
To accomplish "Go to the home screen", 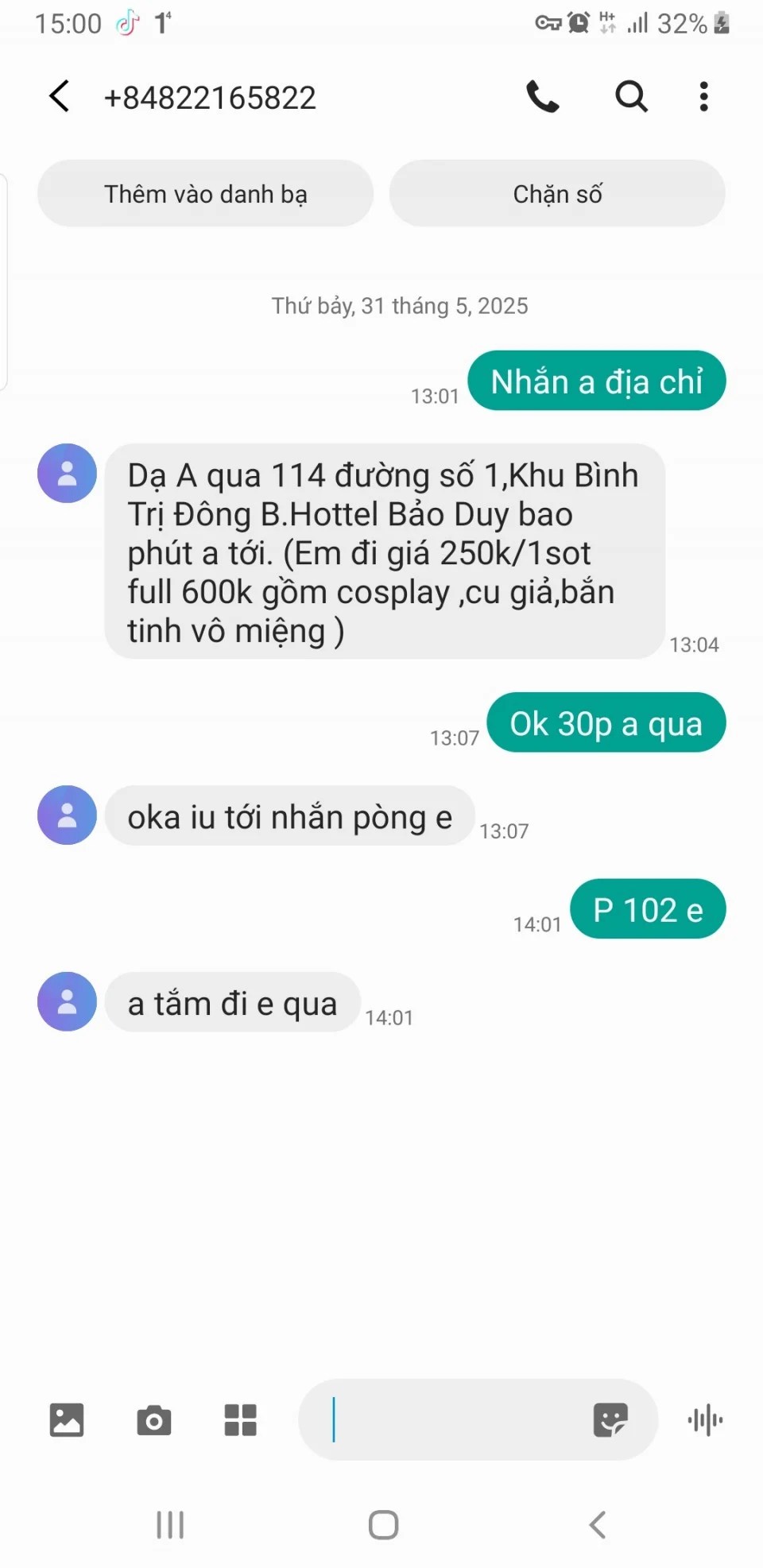I will (383, 1525).
